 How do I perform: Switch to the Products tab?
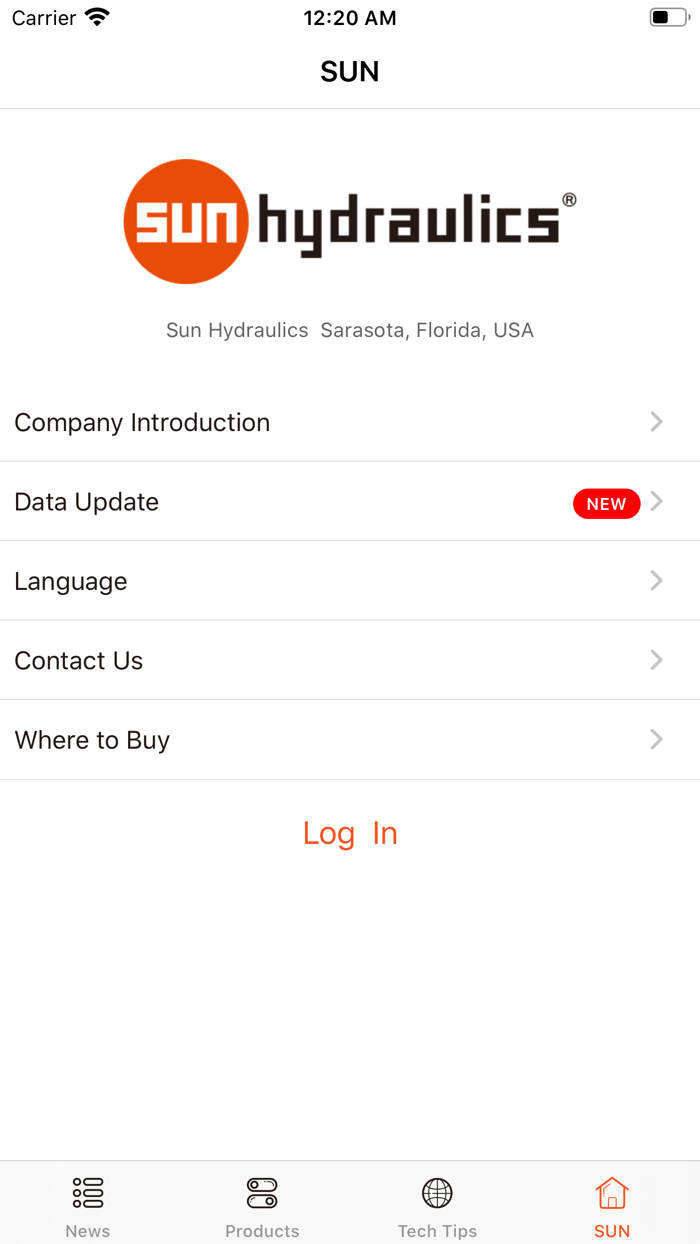tap(262, 1205)
